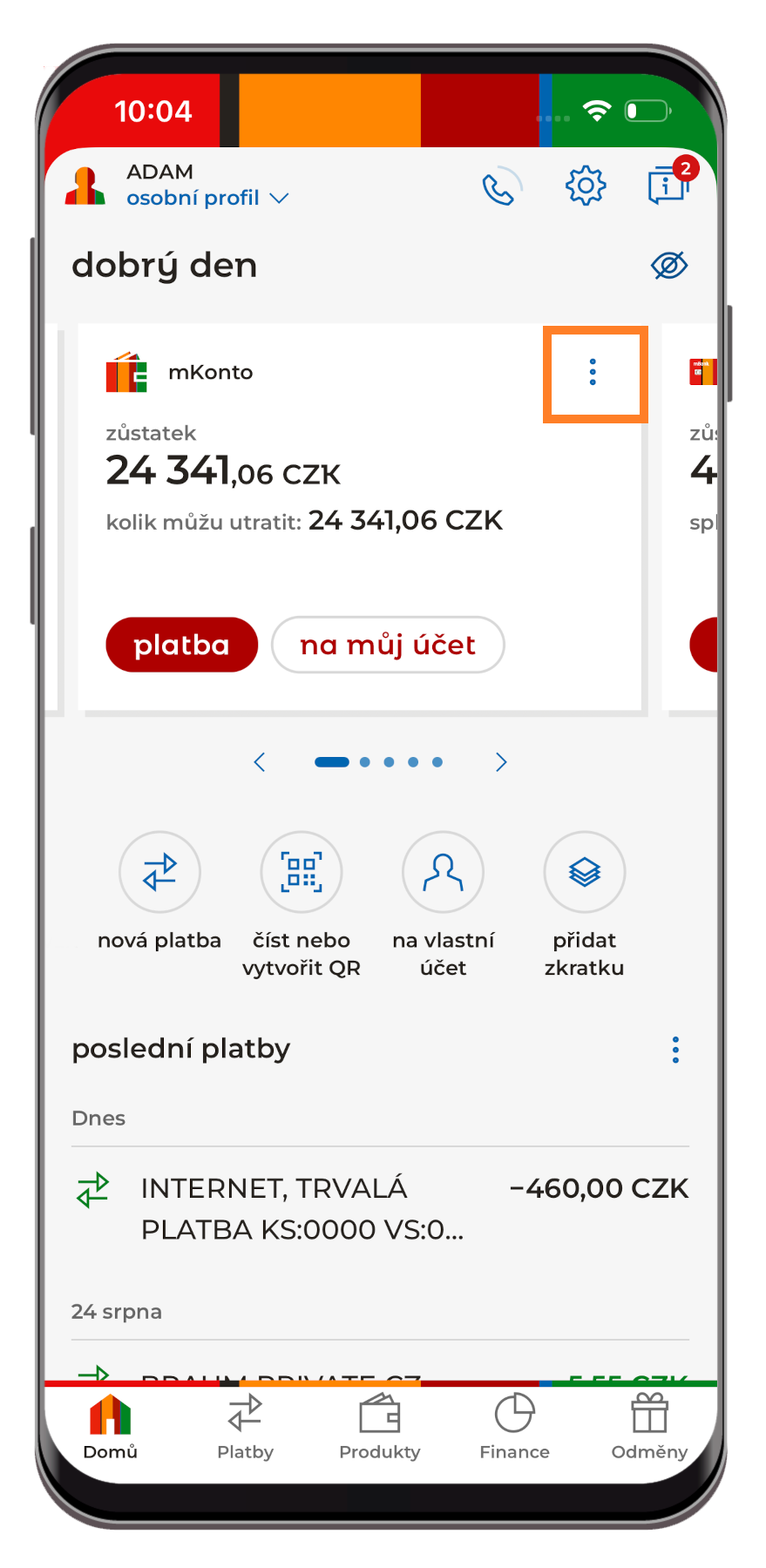Tap přidat zkratku to add a shortcut
Image resolution: width=766 pixels, height=1568 pixels.
(585, 904)
